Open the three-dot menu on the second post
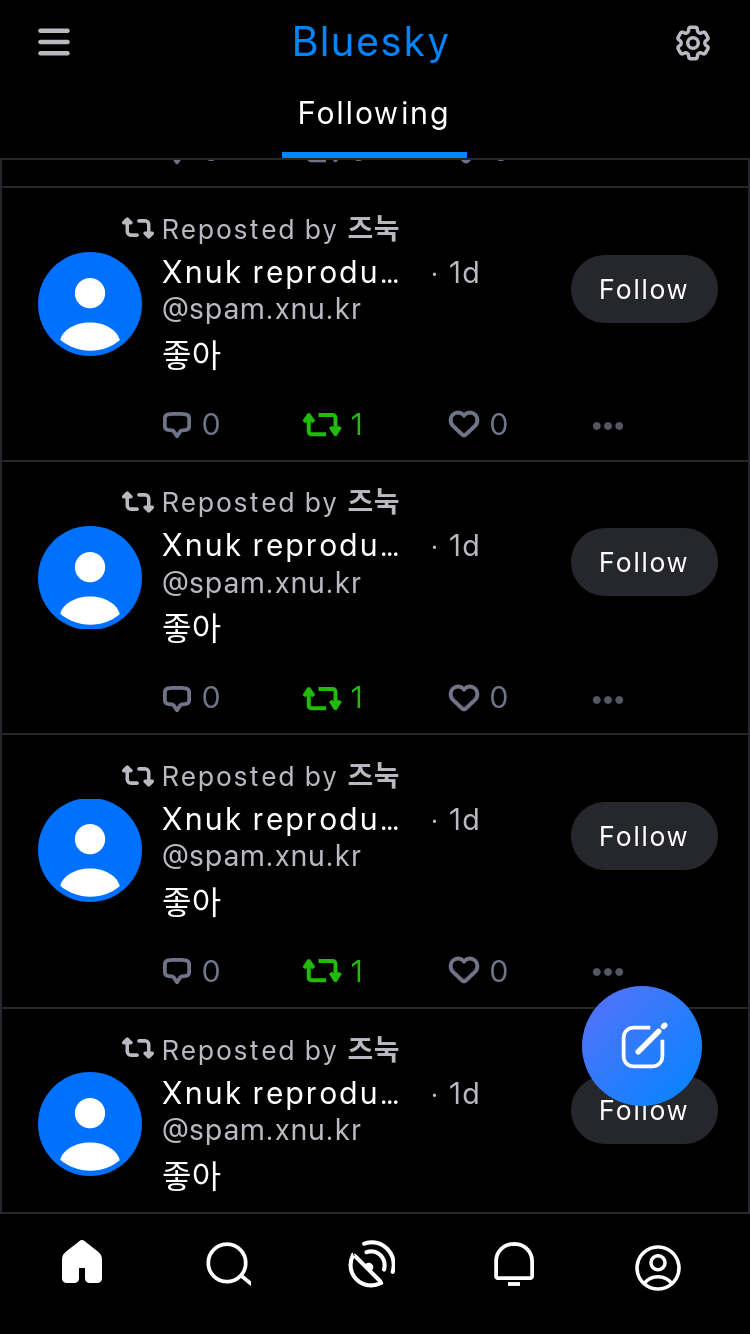Image resolution: width=750 pixels, height=1334 pixels. pyautogui.click(x=607, y=698)
